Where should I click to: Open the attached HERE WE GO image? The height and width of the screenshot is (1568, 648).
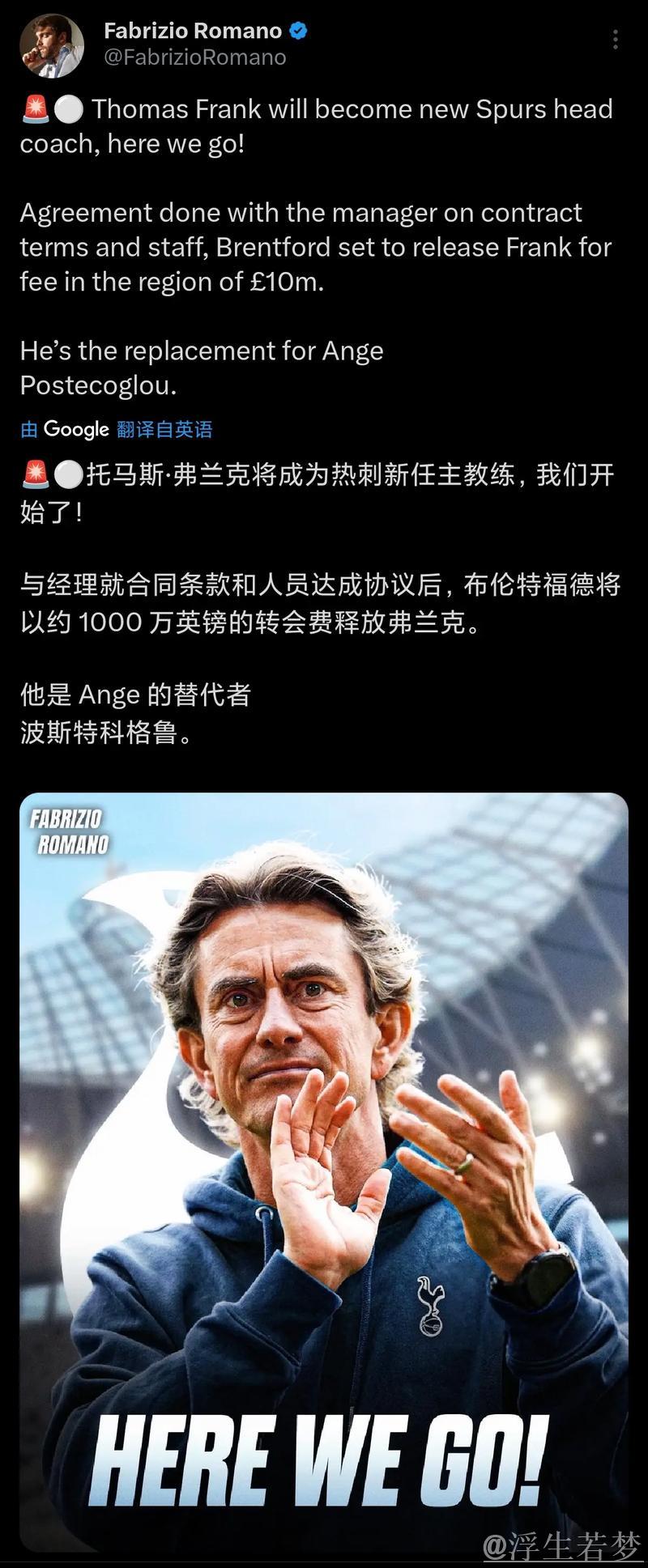point(324,1133)
